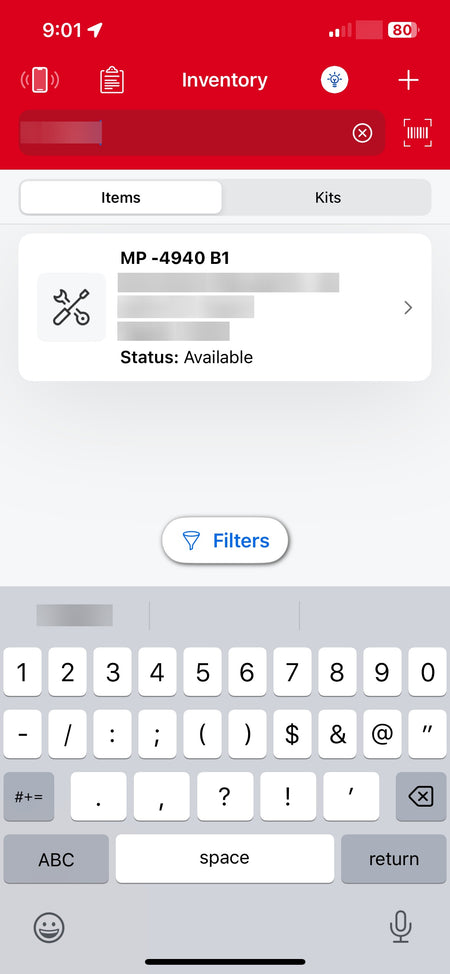Tap the backspace key on keyboard

[x=421, y=796]
